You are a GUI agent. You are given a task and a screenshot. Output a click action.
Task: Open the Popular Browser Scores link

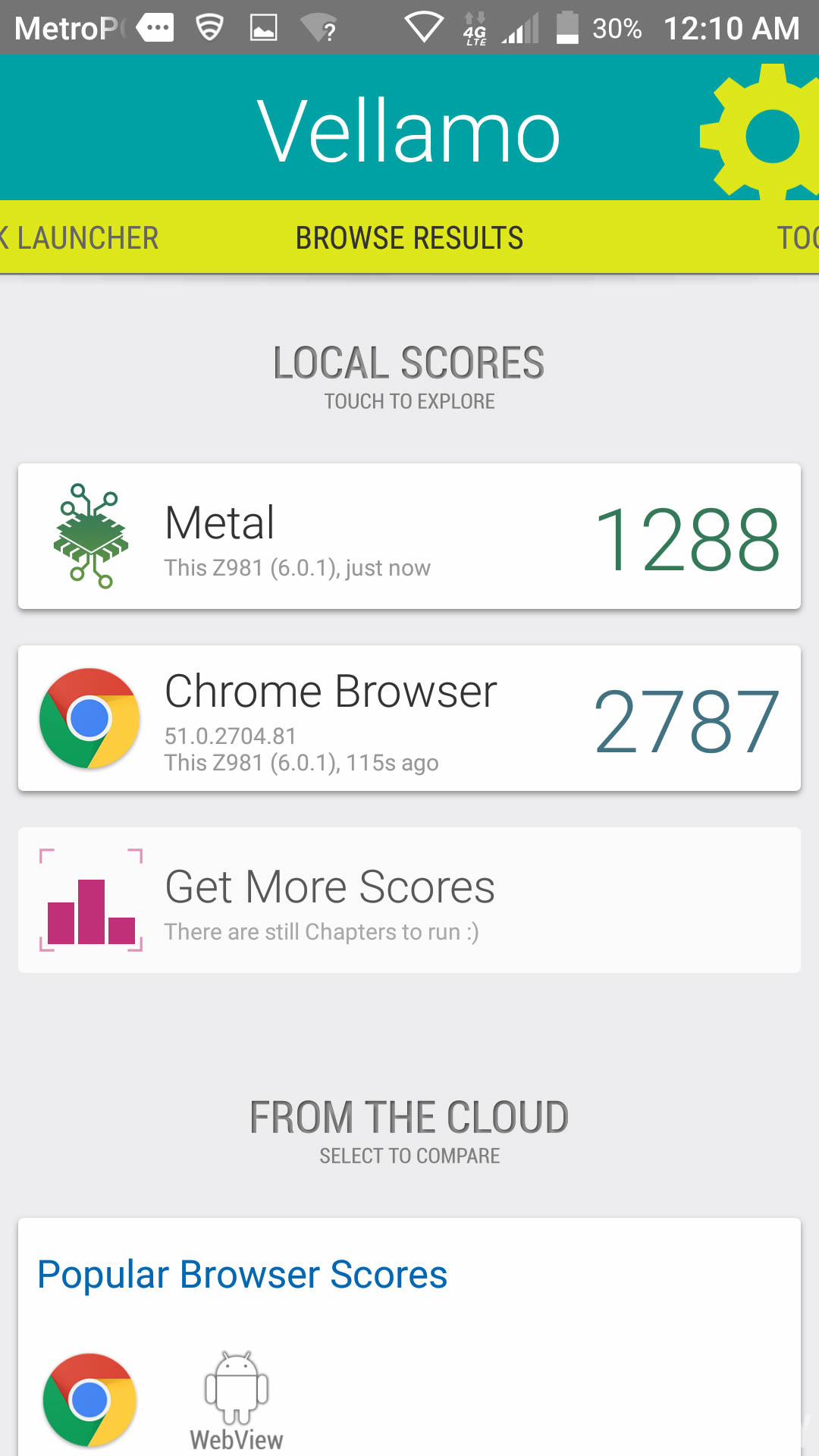(243, 1275)
